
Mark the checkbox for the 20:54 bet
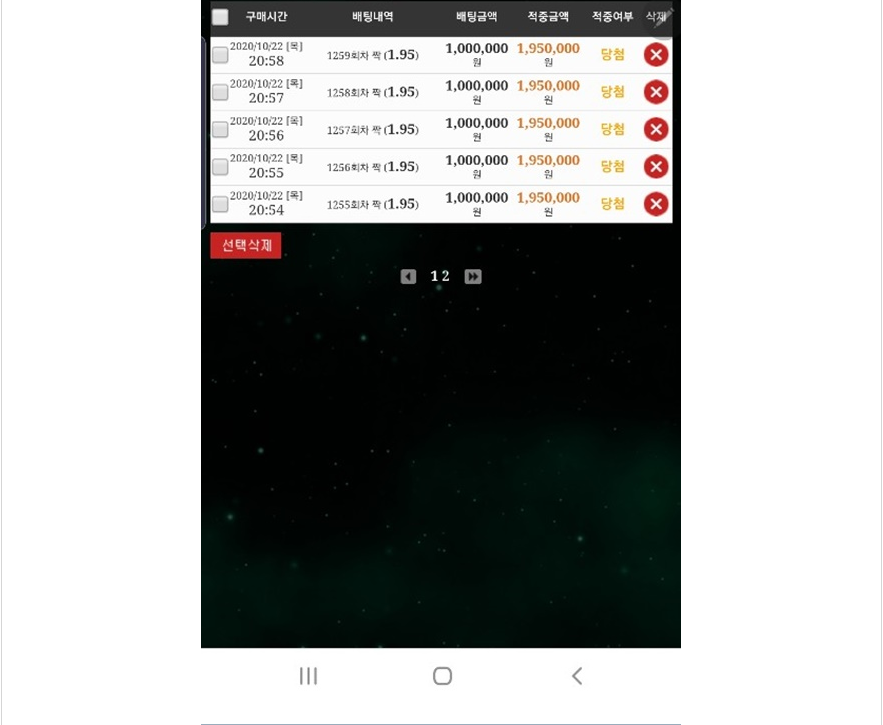click(x=220, y=204)
